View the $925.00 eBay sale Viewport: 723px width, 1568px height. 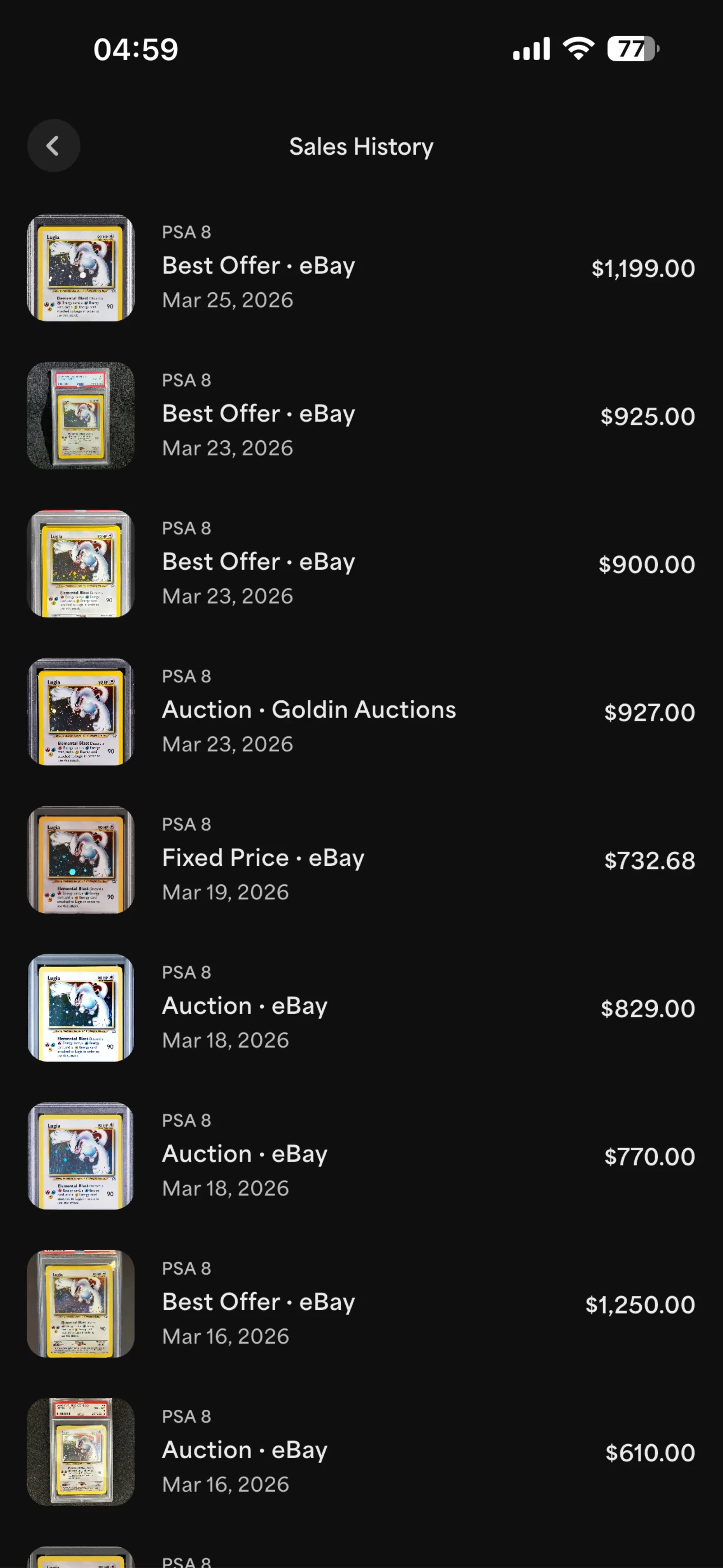361,415
